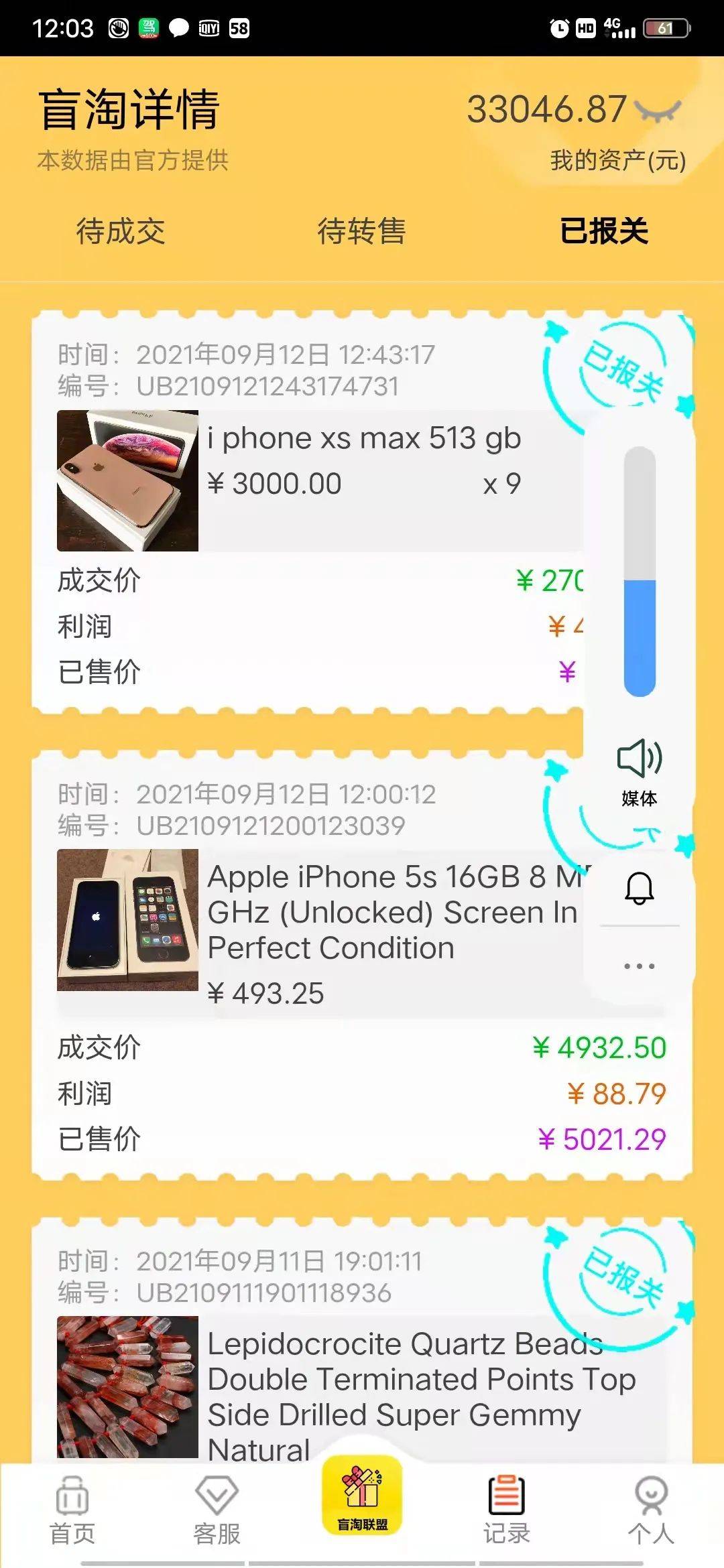Open the i phone xs max 513 gb order
724x1568 pixels.
[x=362, y=439]
